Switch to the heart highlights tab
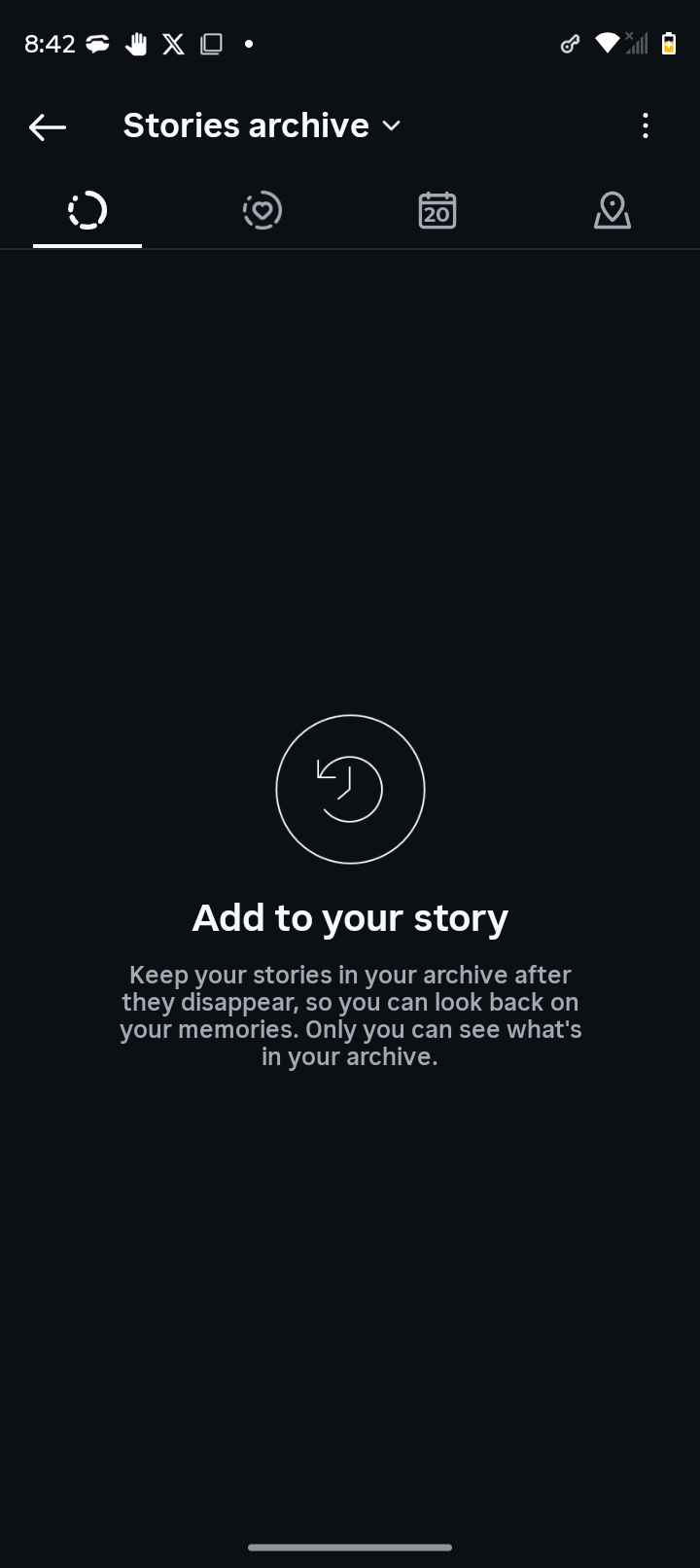The image size is (700, 1568). coord(262,210)
